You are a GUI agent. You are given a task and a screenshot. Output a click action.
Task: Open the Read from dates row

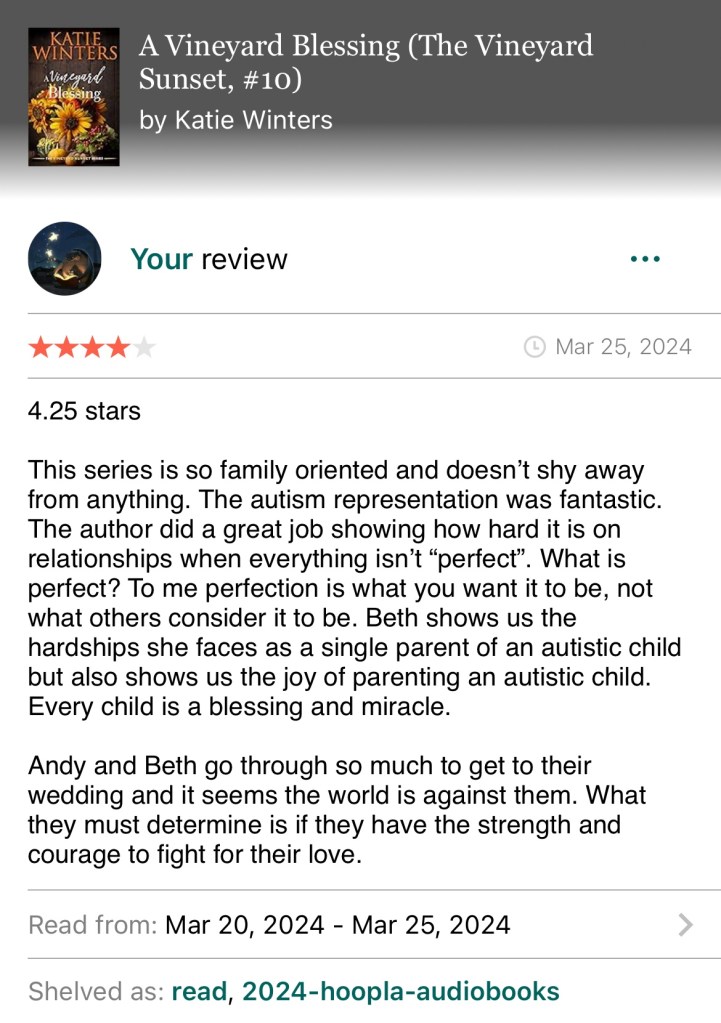click(x=360, y=925)
